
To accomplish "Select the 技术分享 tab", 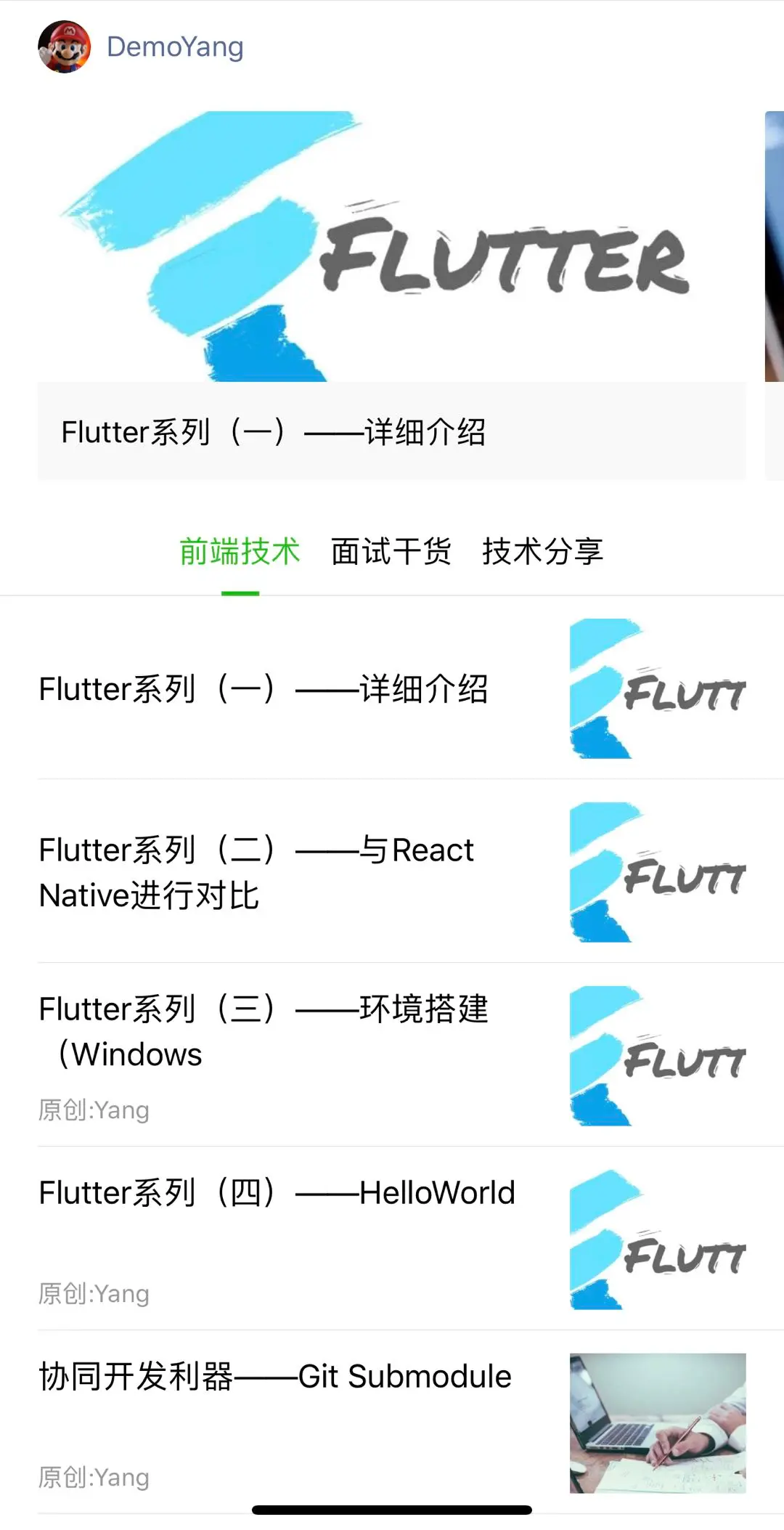I will click(542, 552).
